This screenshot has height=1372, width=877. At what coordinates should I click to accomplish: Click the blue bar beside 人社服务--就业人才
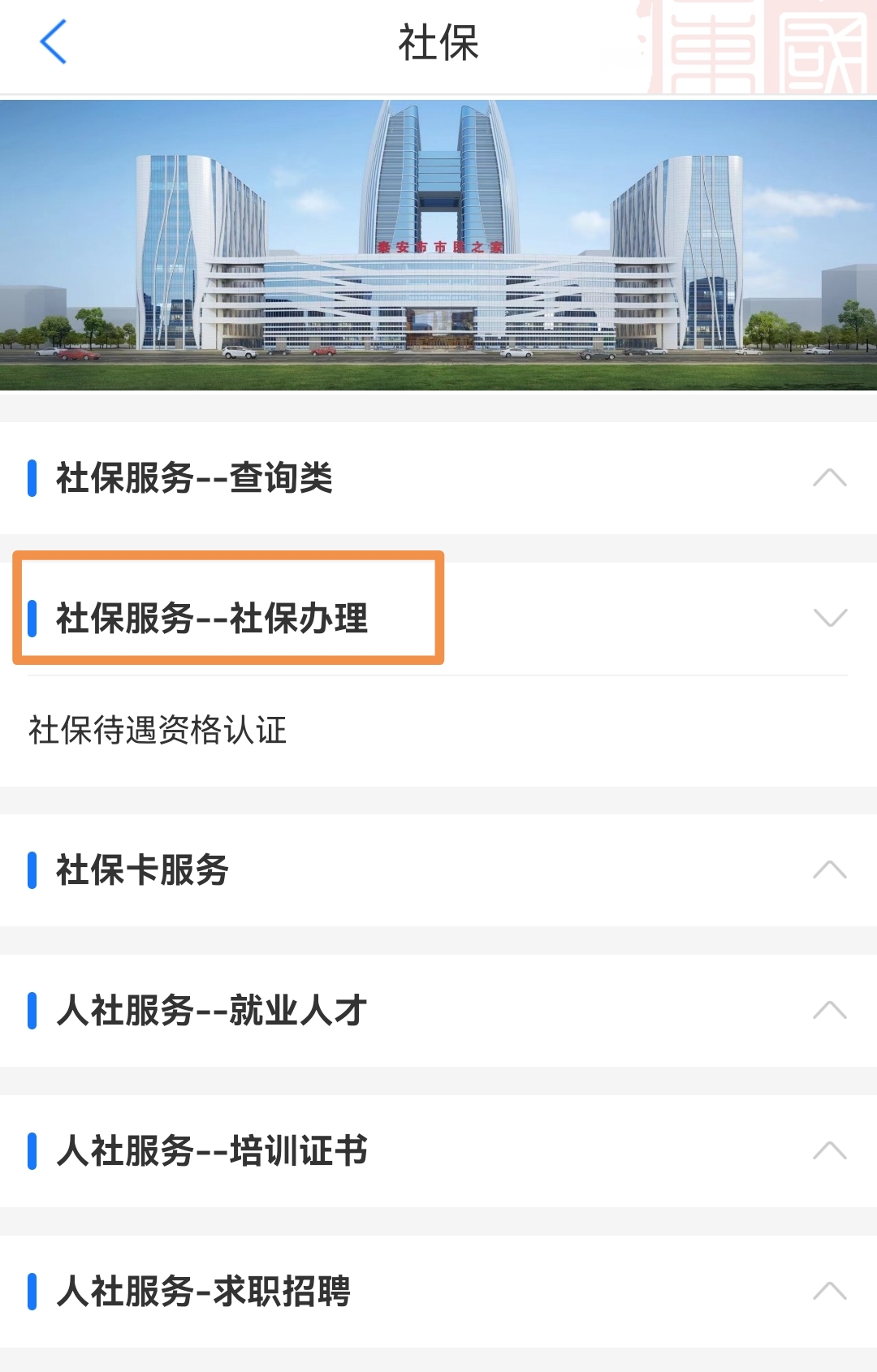tap(32, 1011)
